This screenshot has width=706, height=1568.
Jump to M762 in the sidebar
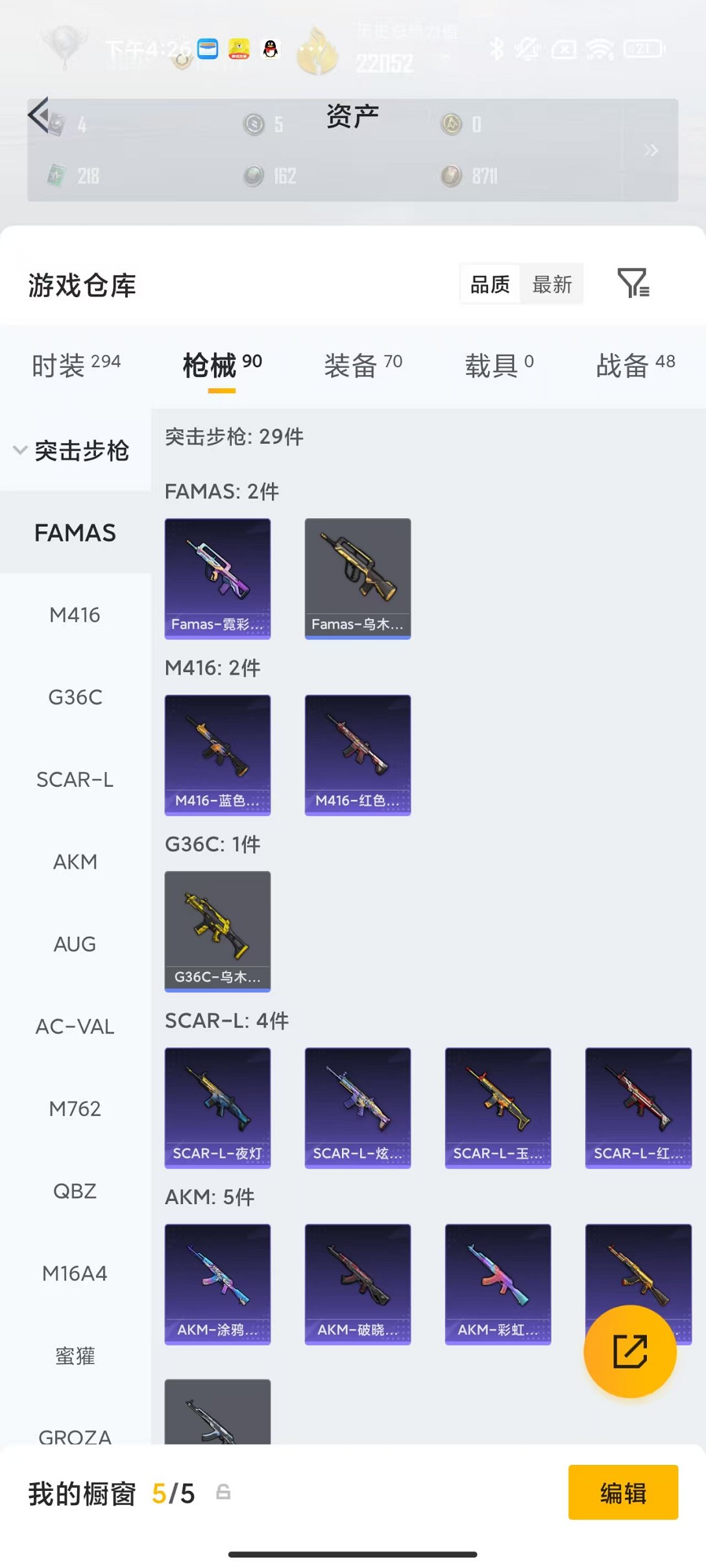point(75,1109)
